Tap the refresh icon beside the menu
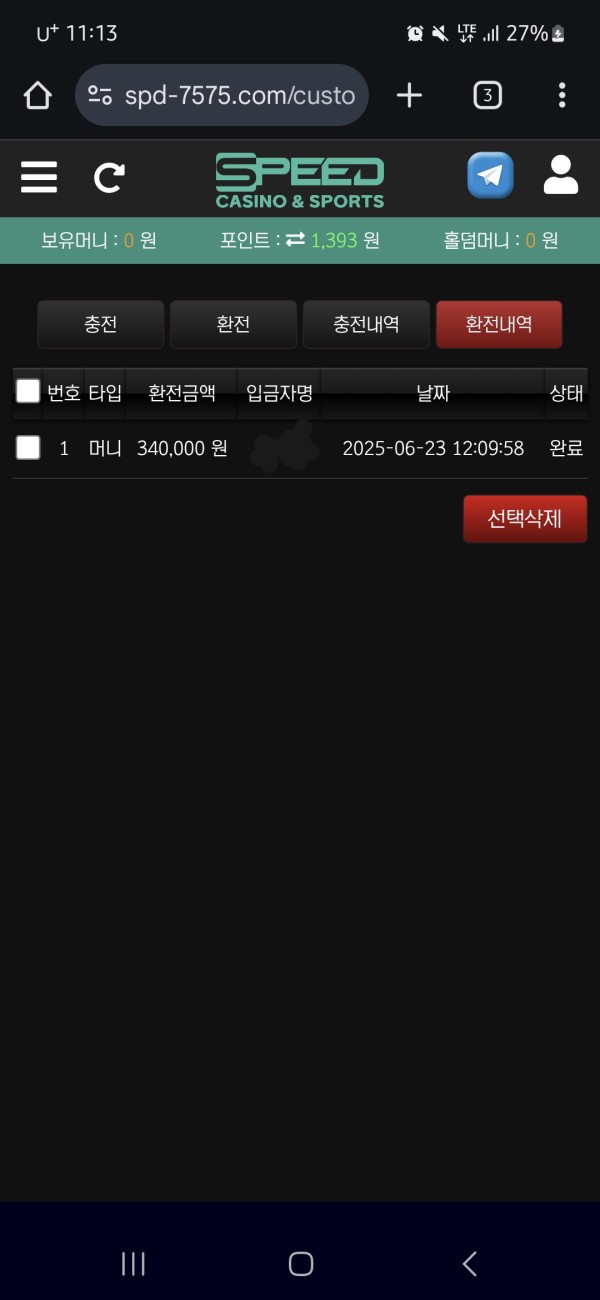Image resolution: width=600 pixels, height=1300 pixels. click(109, 177)
